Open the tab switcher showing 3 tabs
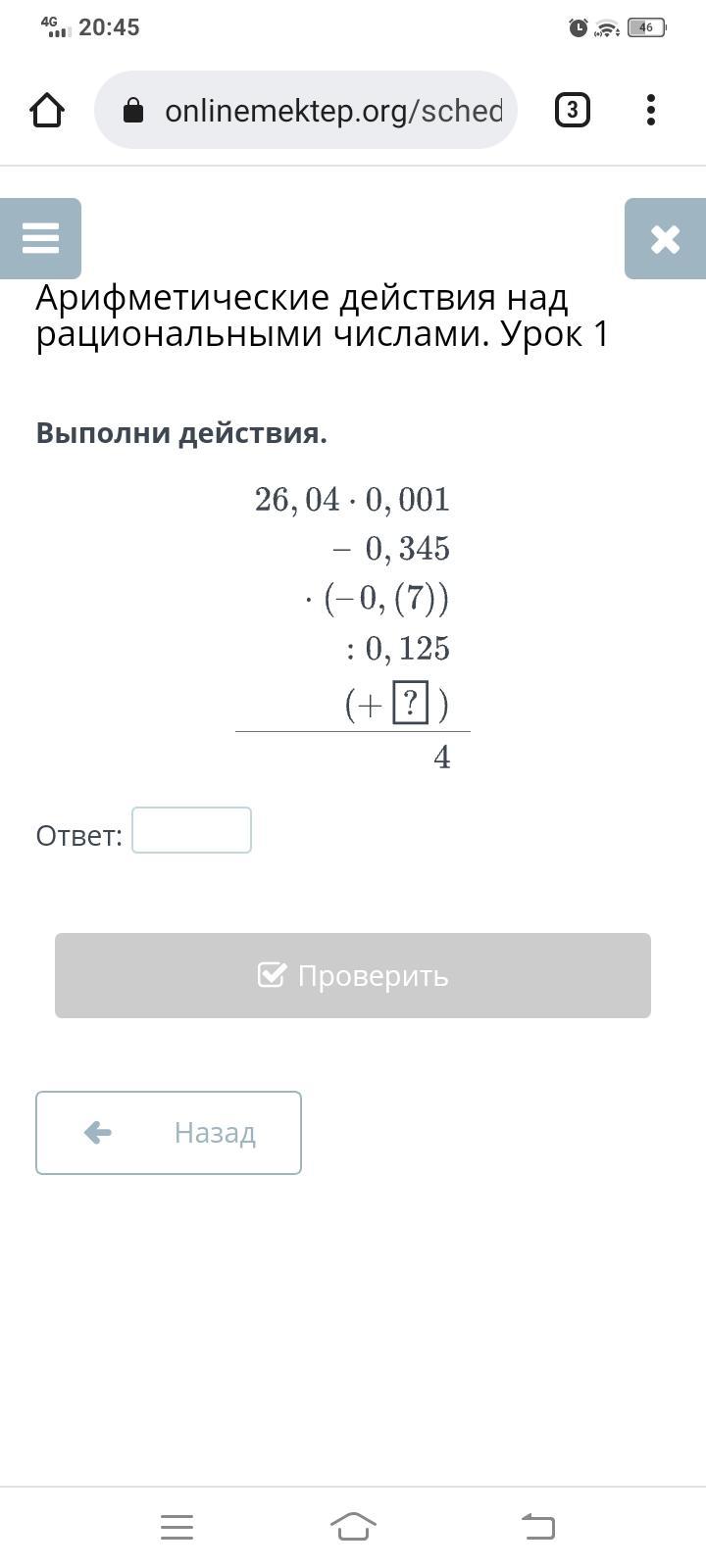Image resolution: width=706 pixels, height=1568 pixels. pos(573,110)
